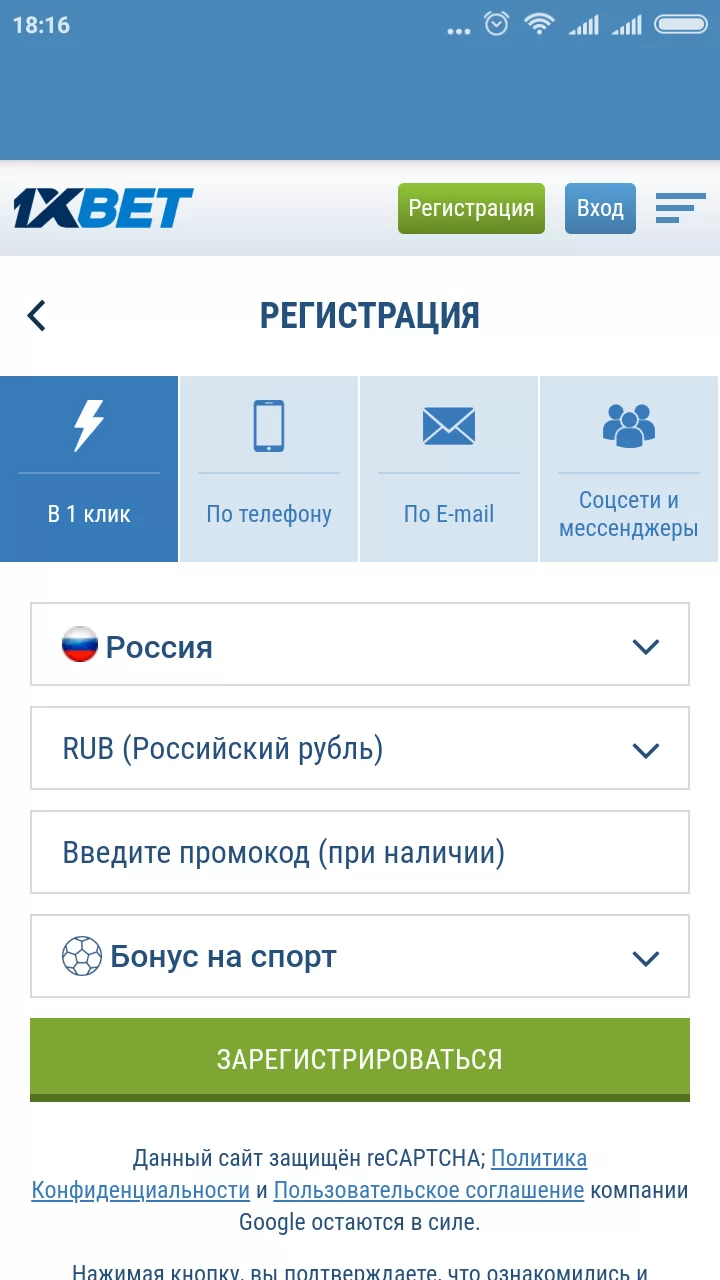Open the Пользовательское соглашение link

(428, 1191)
